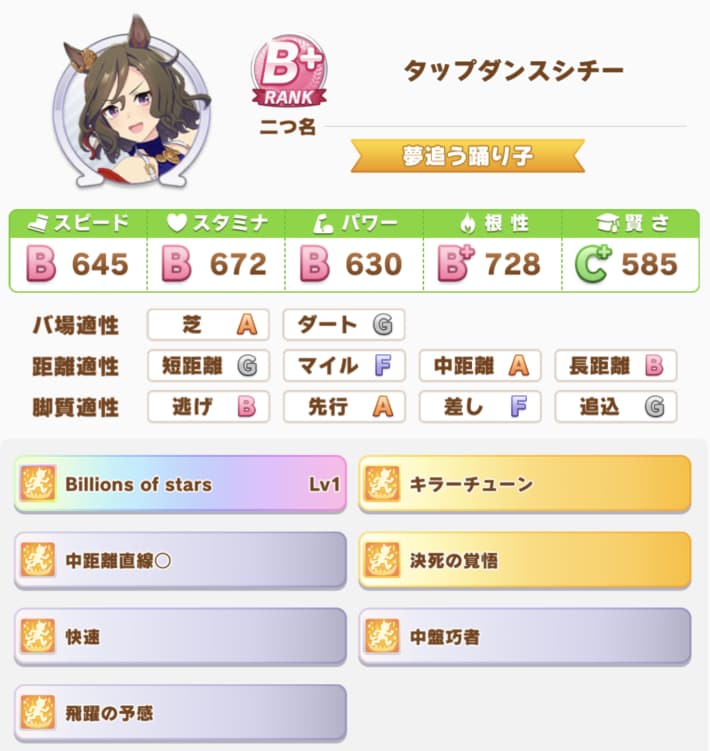Screen dimensions: 710x751
Task: Tap the キラーチューン skill
Action: (x=524, y=484)
